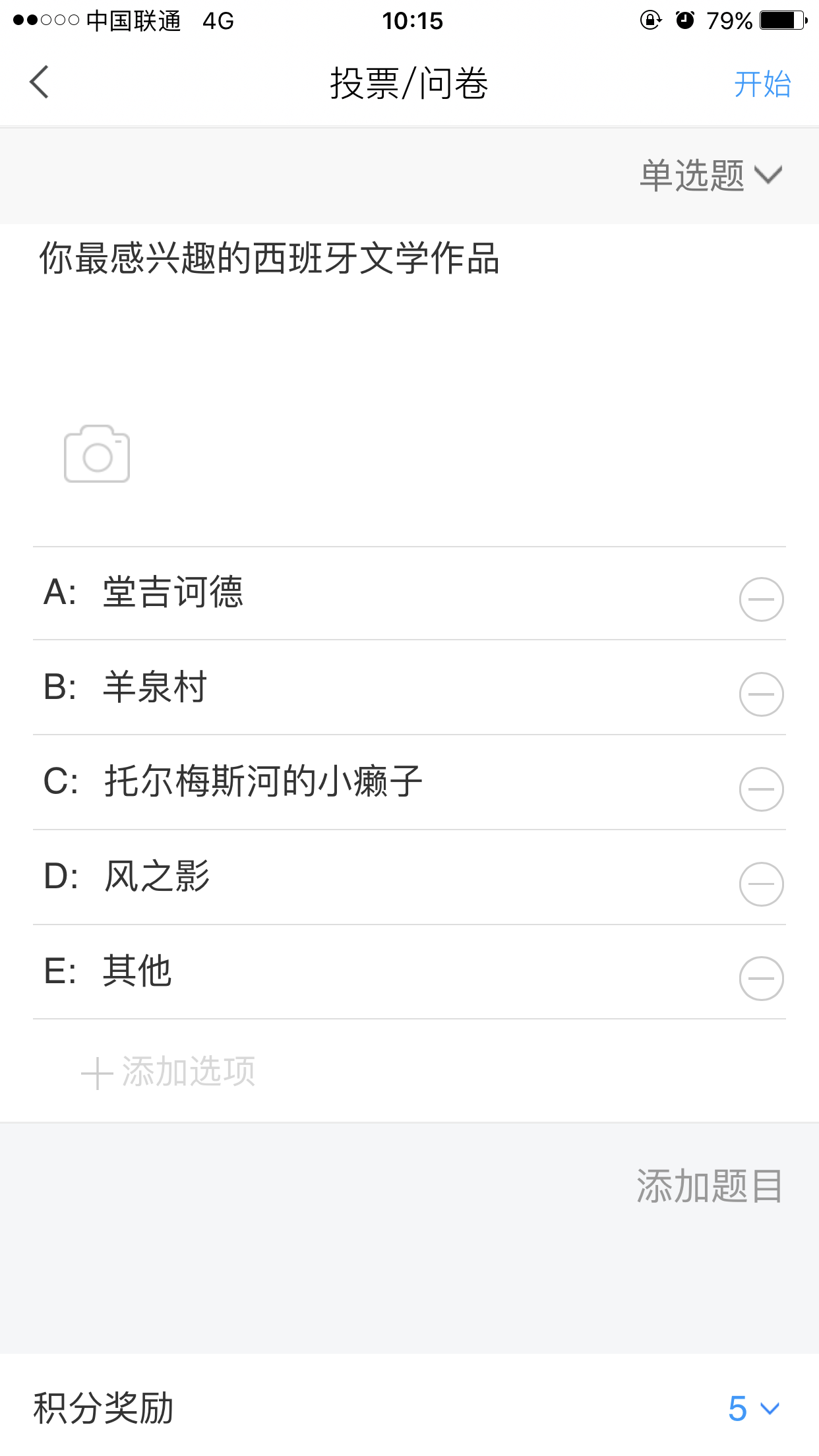Tap 添加选项 to add an option
The height and width of the screenshot is (1456, 819).
click(169, 1072)
